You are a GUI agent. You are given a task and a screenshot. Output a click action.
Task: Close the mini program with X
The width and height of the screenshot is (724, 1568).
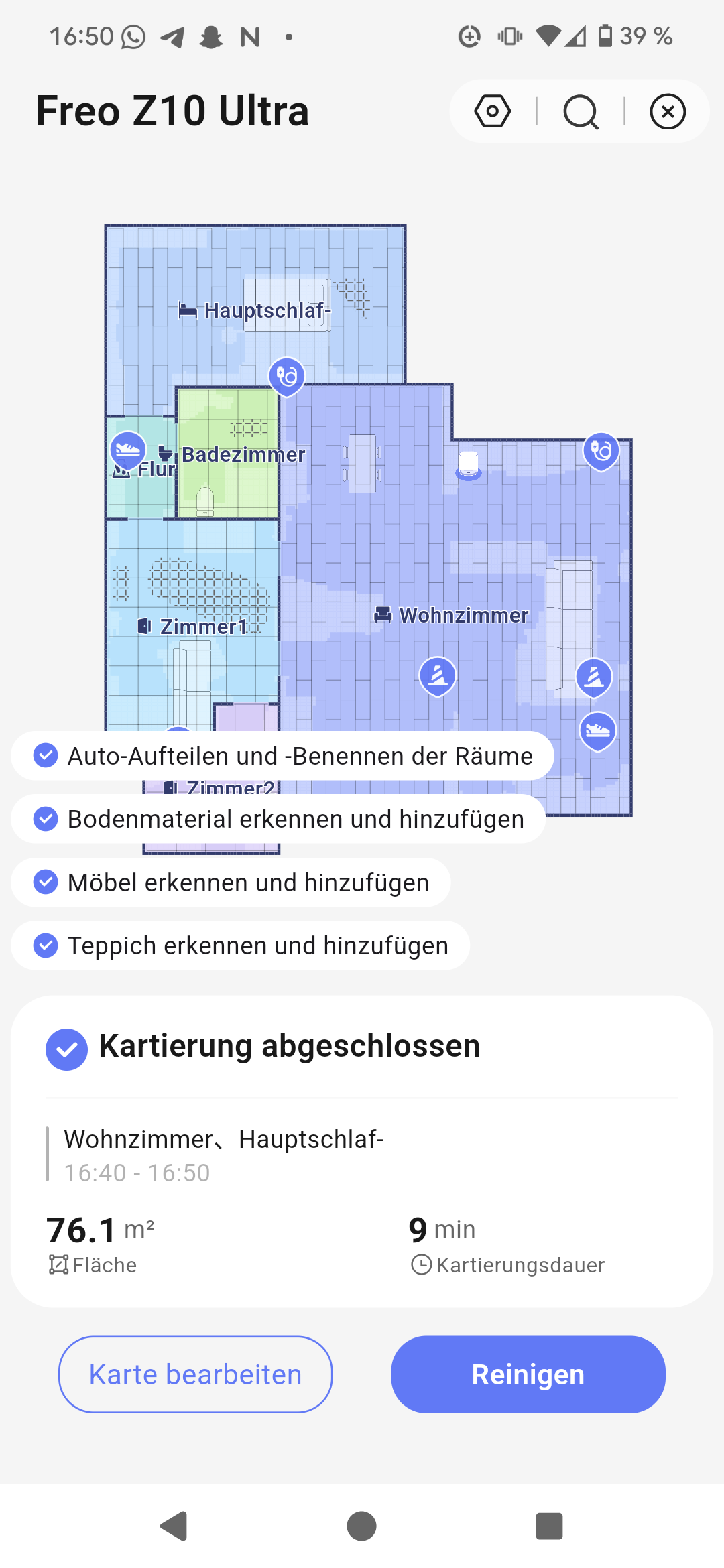[668, 111]
